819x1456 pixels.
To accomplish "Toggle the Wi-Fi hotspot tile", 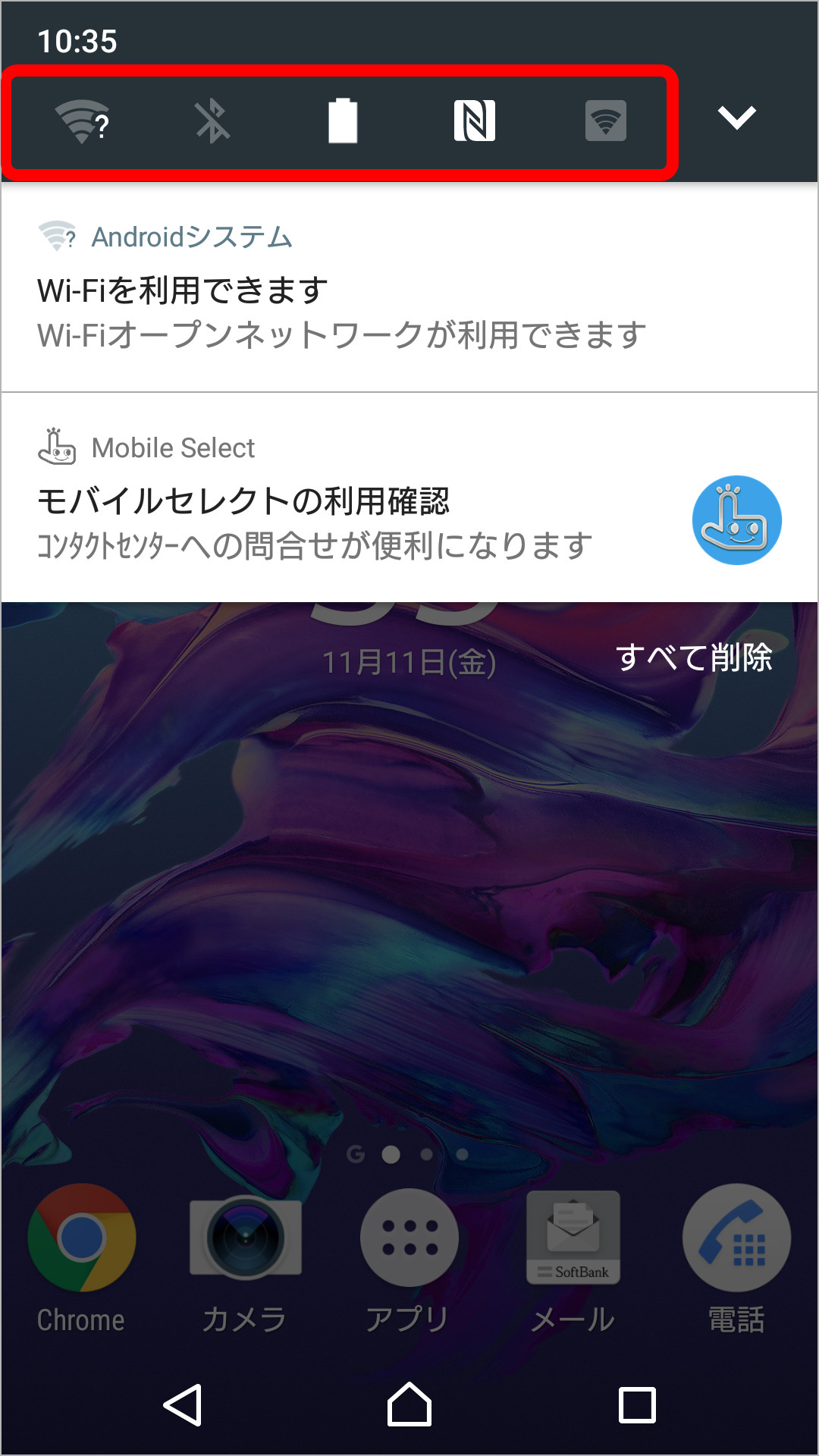I will pos(605,121).
